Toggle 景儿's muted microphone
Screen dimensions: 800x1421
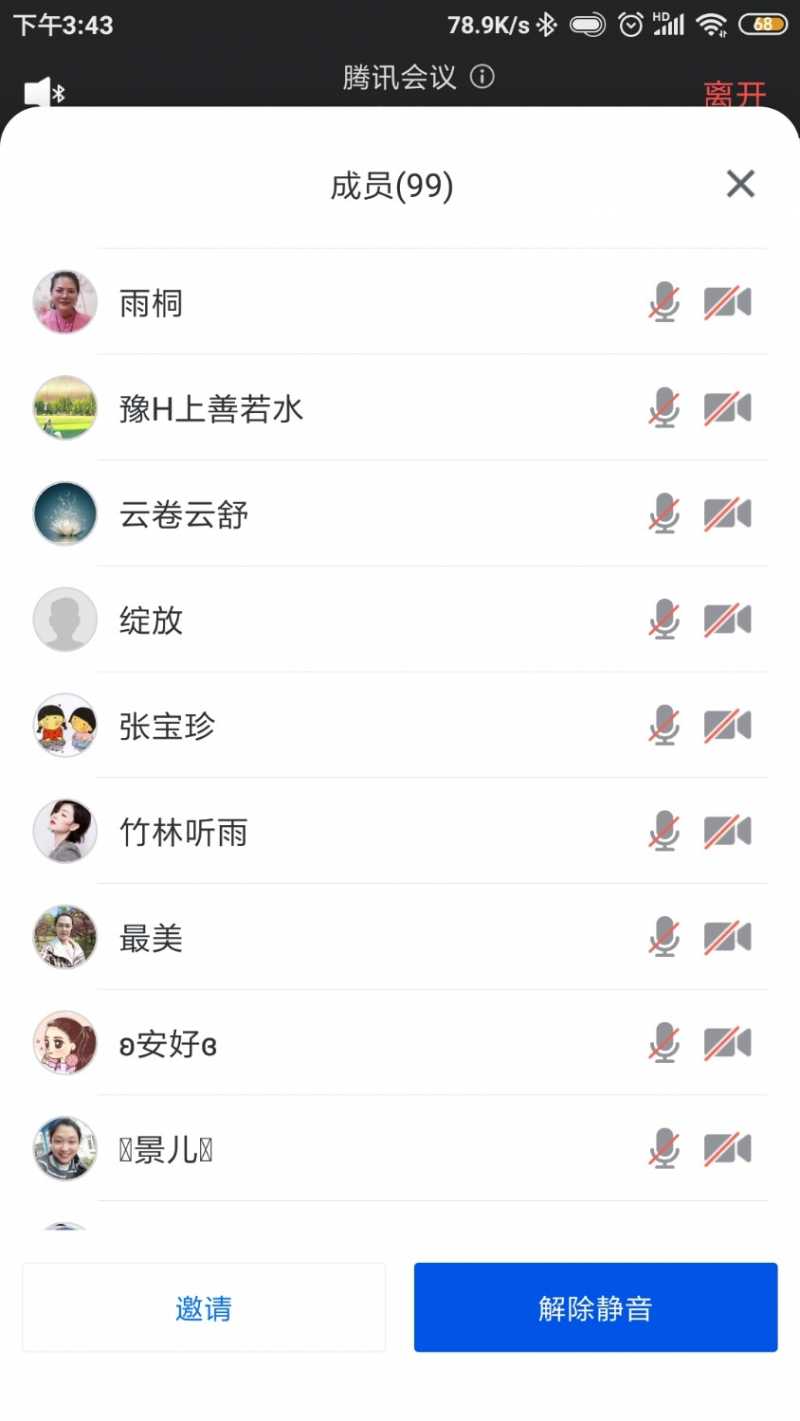pyautogui.click(x=663, y=1148)
